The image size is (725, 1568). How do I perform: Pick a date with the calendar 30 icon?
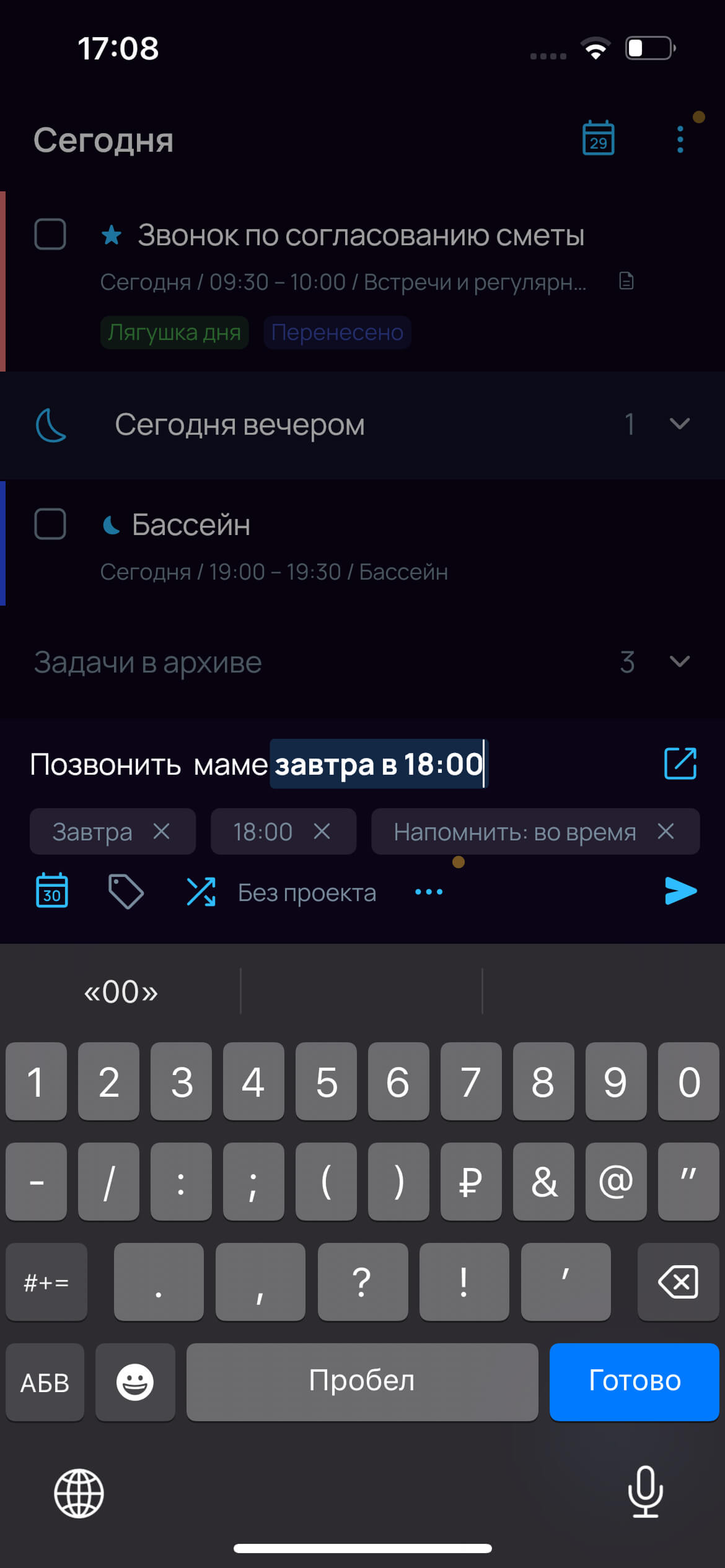click(x=52, y=891)
